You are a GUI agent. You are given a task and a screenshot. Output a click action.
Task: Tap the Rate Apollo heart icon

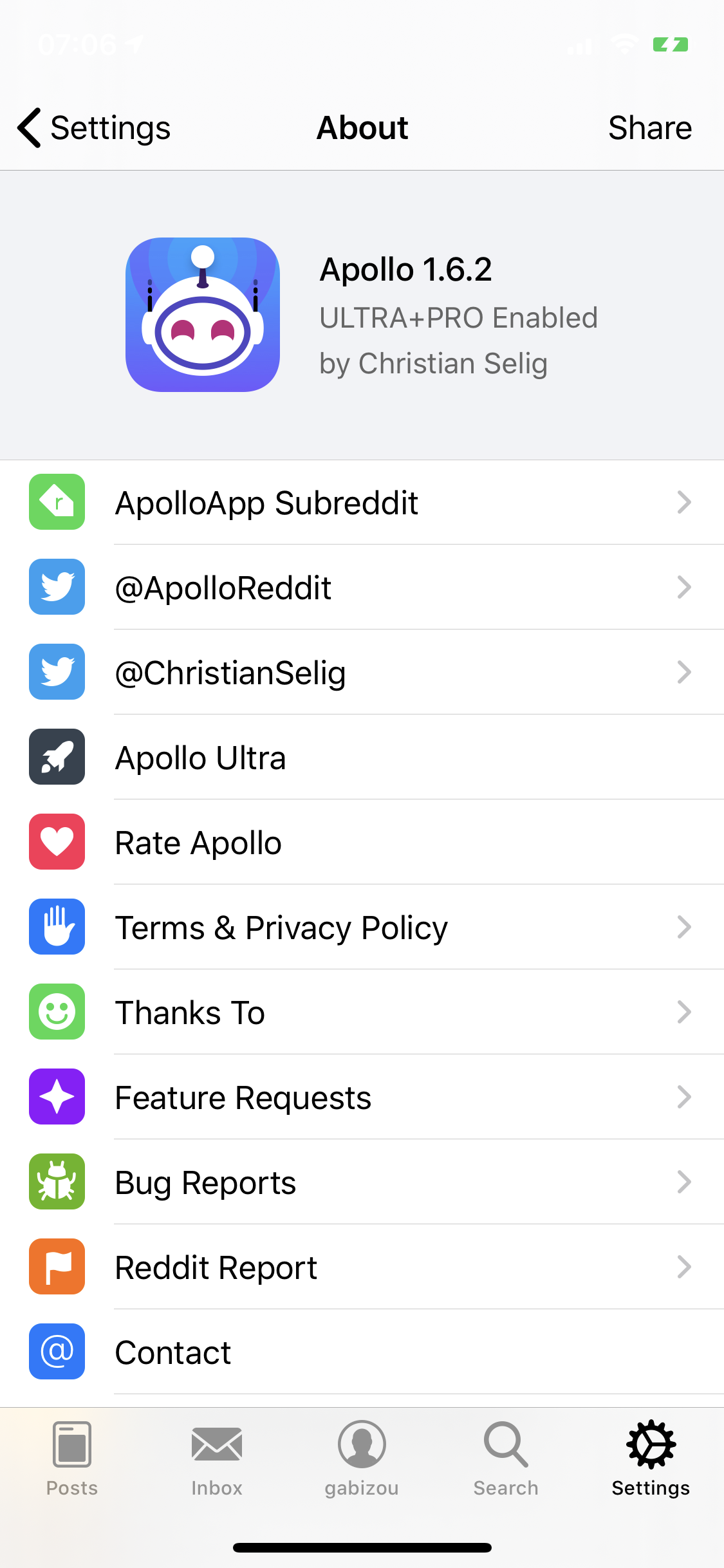pos(57,842)
